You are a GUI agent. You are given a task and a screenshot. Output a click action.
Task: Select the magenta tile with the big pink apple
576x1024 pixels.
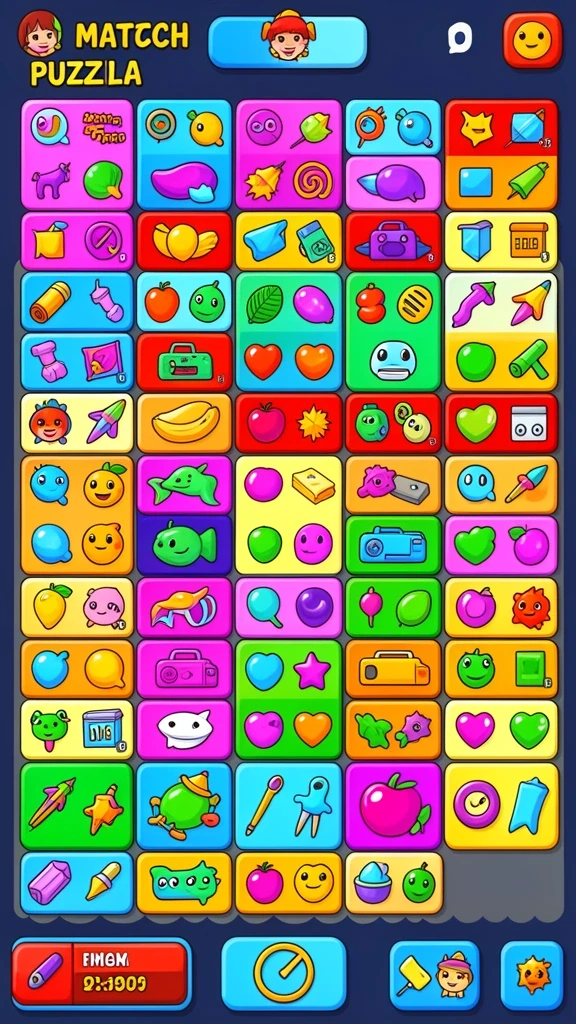393,805
